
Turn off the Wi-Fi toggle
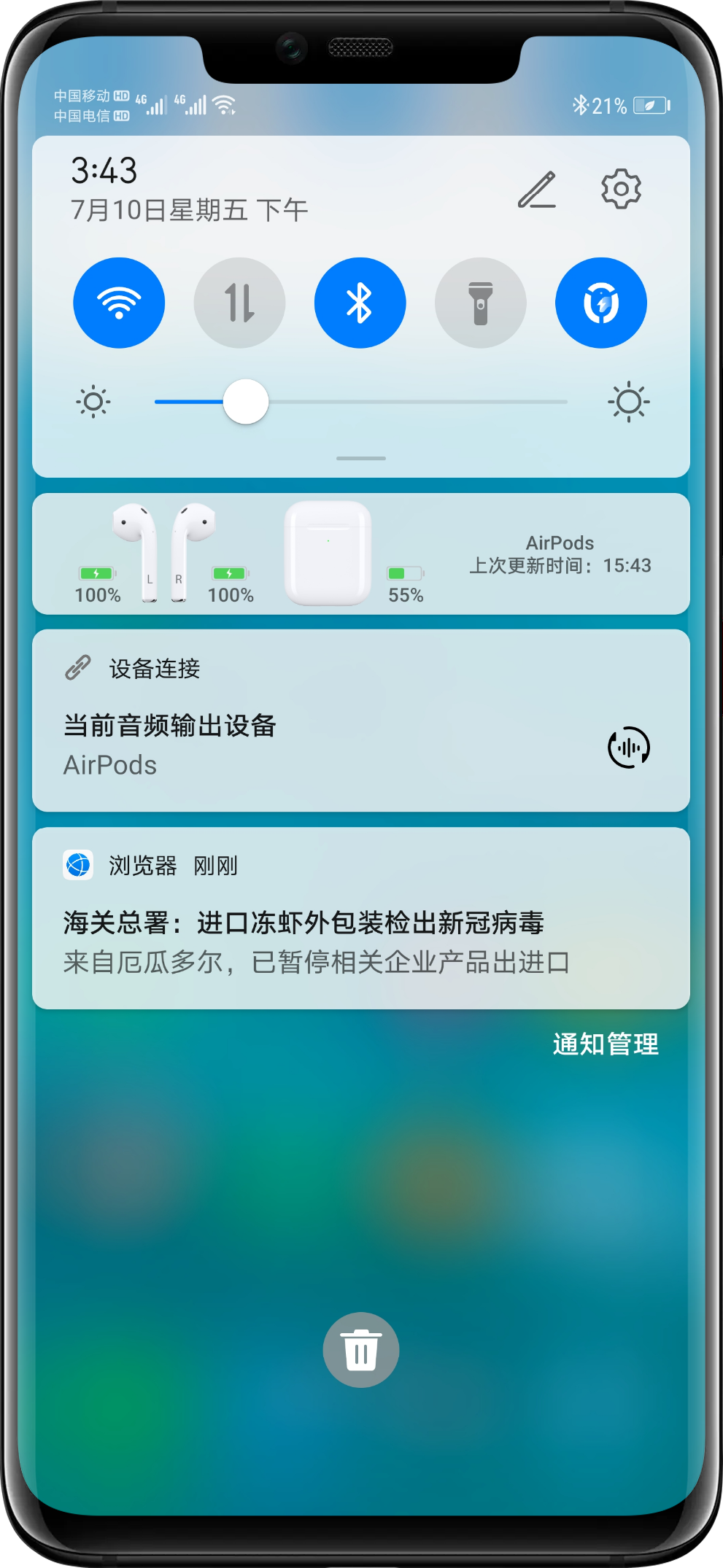pos(119,303)
